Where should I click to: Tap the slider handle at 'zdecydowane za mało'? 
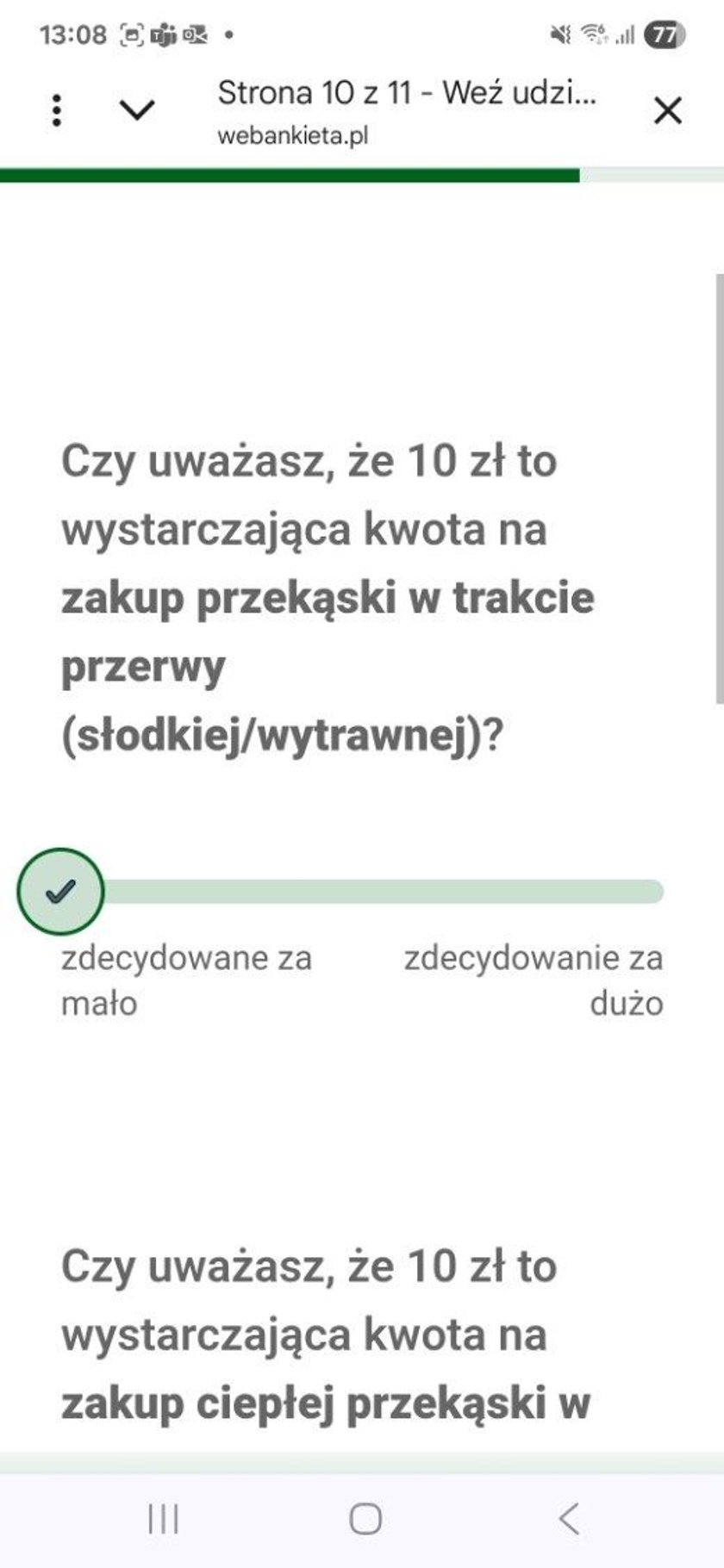[60, 892]
